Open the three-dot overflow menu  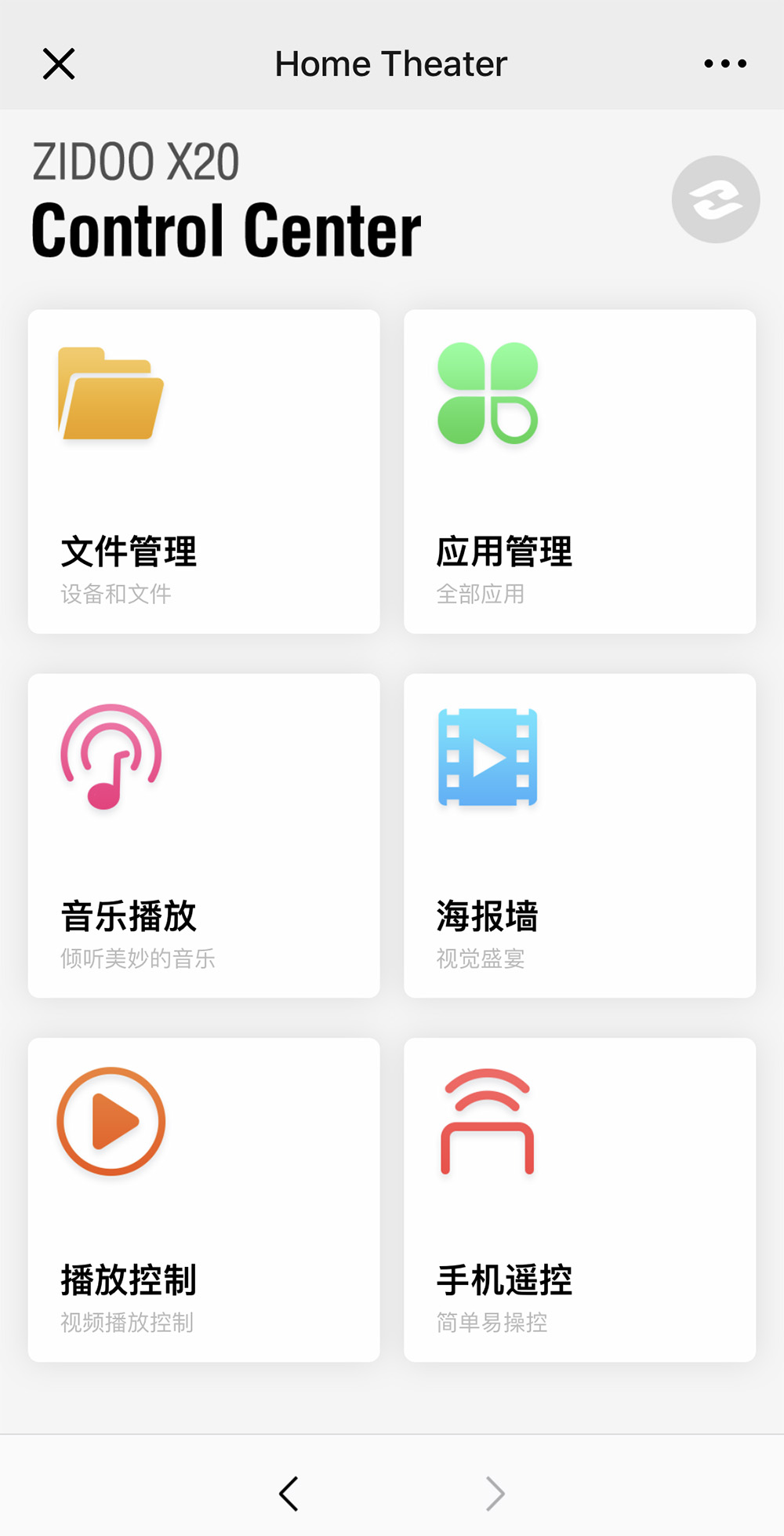click(724, 64)
